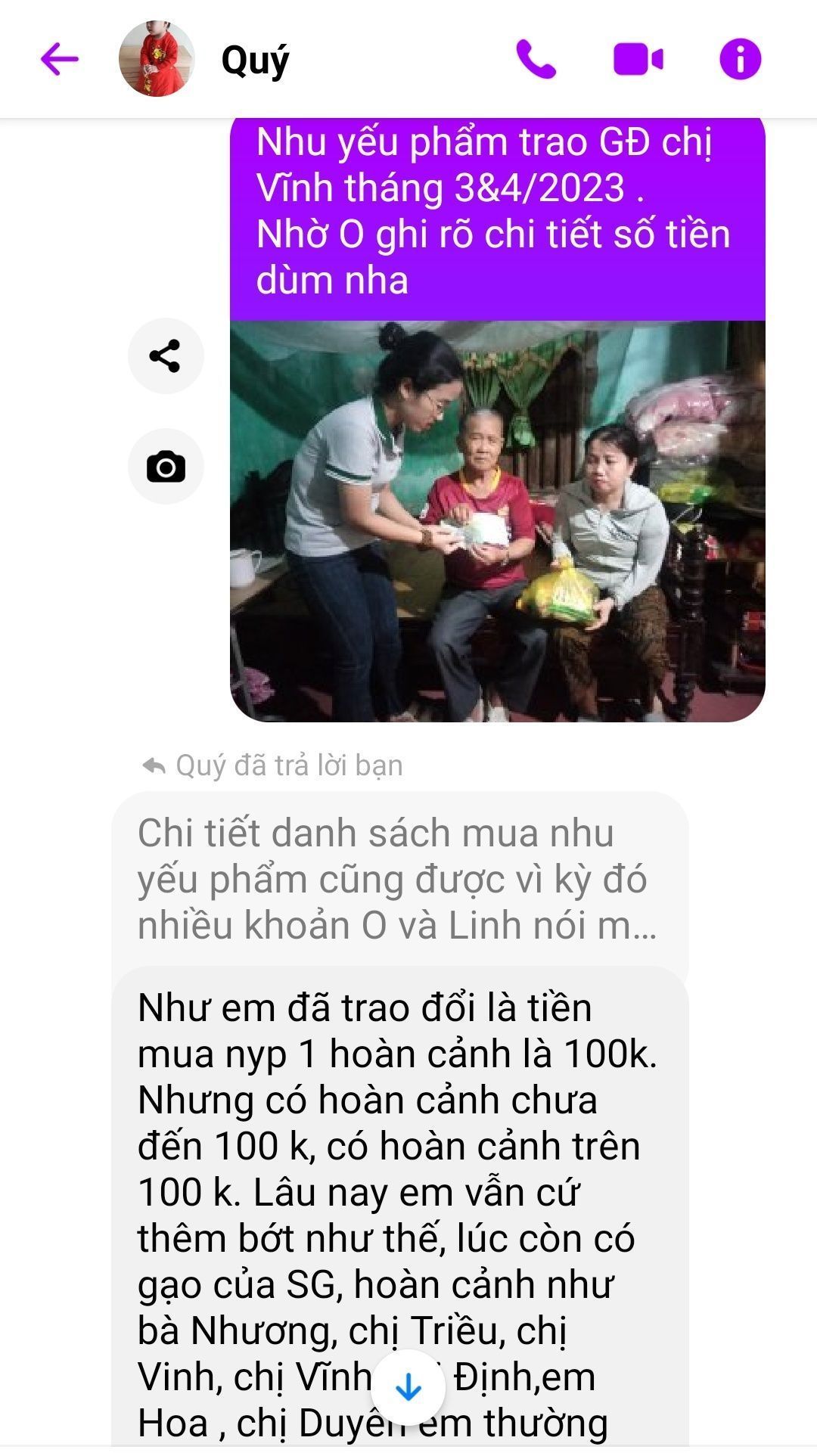Start a voice call with Quý
Screen dimensions: 817x1456
pos(536,59)
